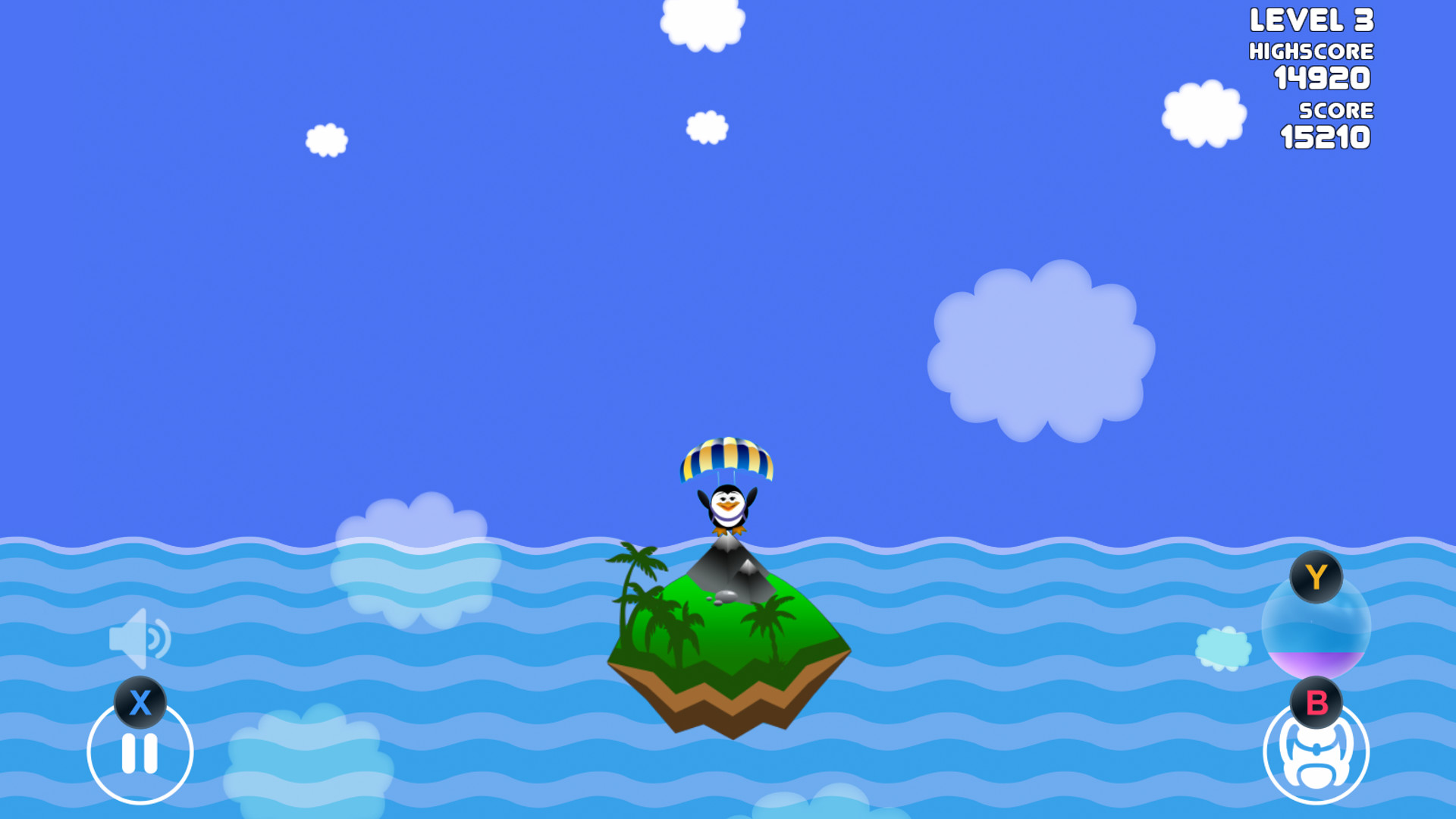Tap the penguin action button
This screenshot has width=1456, height=819.
[1316, 755]
